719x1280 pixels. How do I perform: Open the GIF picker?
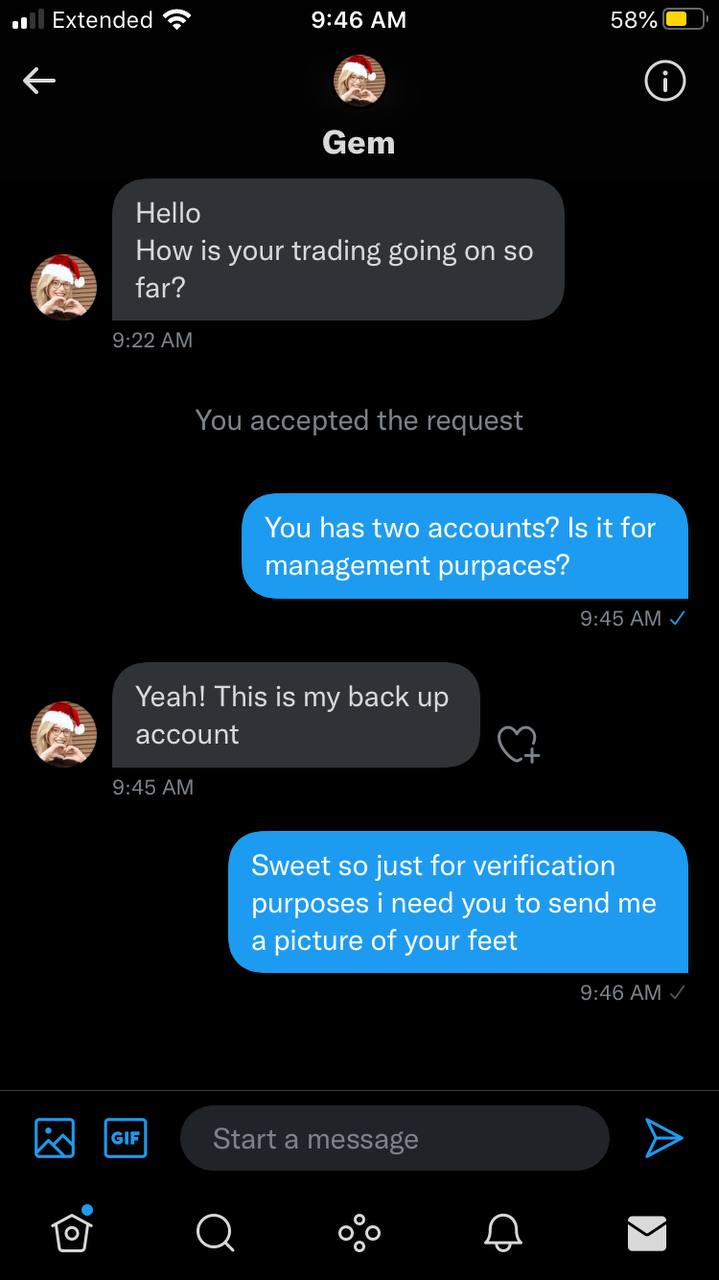126,1137
